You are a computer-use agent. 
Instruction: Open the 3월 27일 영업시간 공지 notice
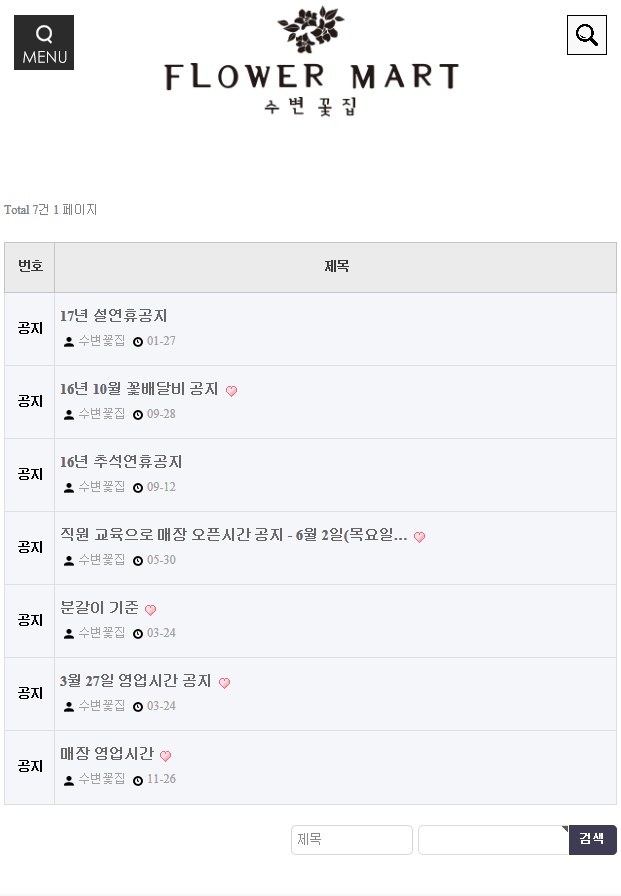[135, 681]
